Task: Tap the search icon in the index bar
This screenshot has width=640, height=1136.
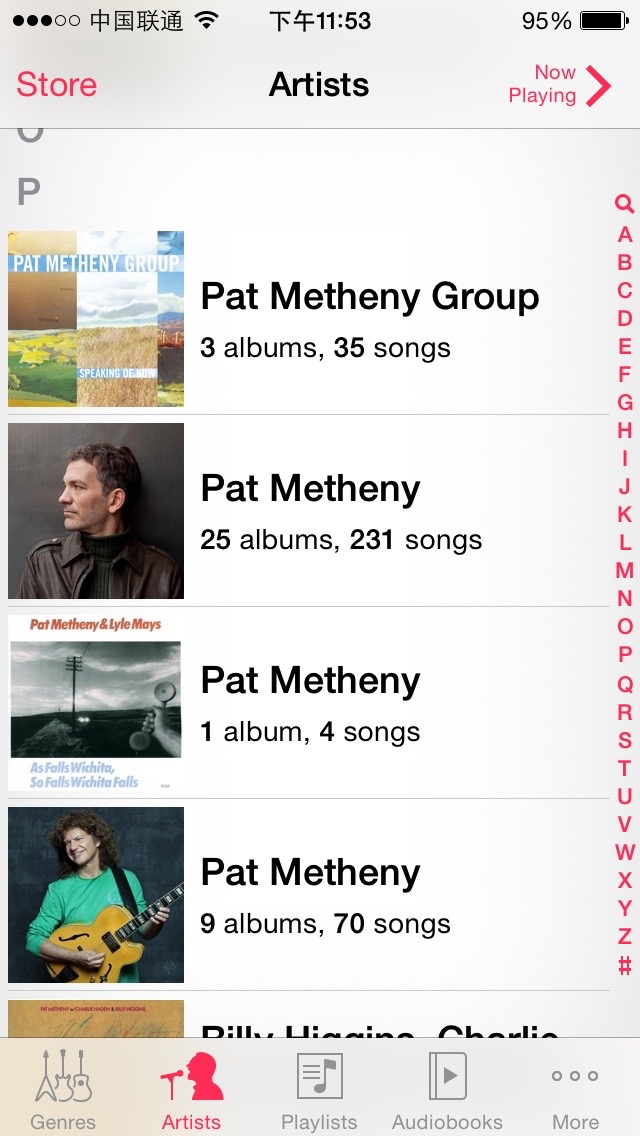Action: pos(624,205)
